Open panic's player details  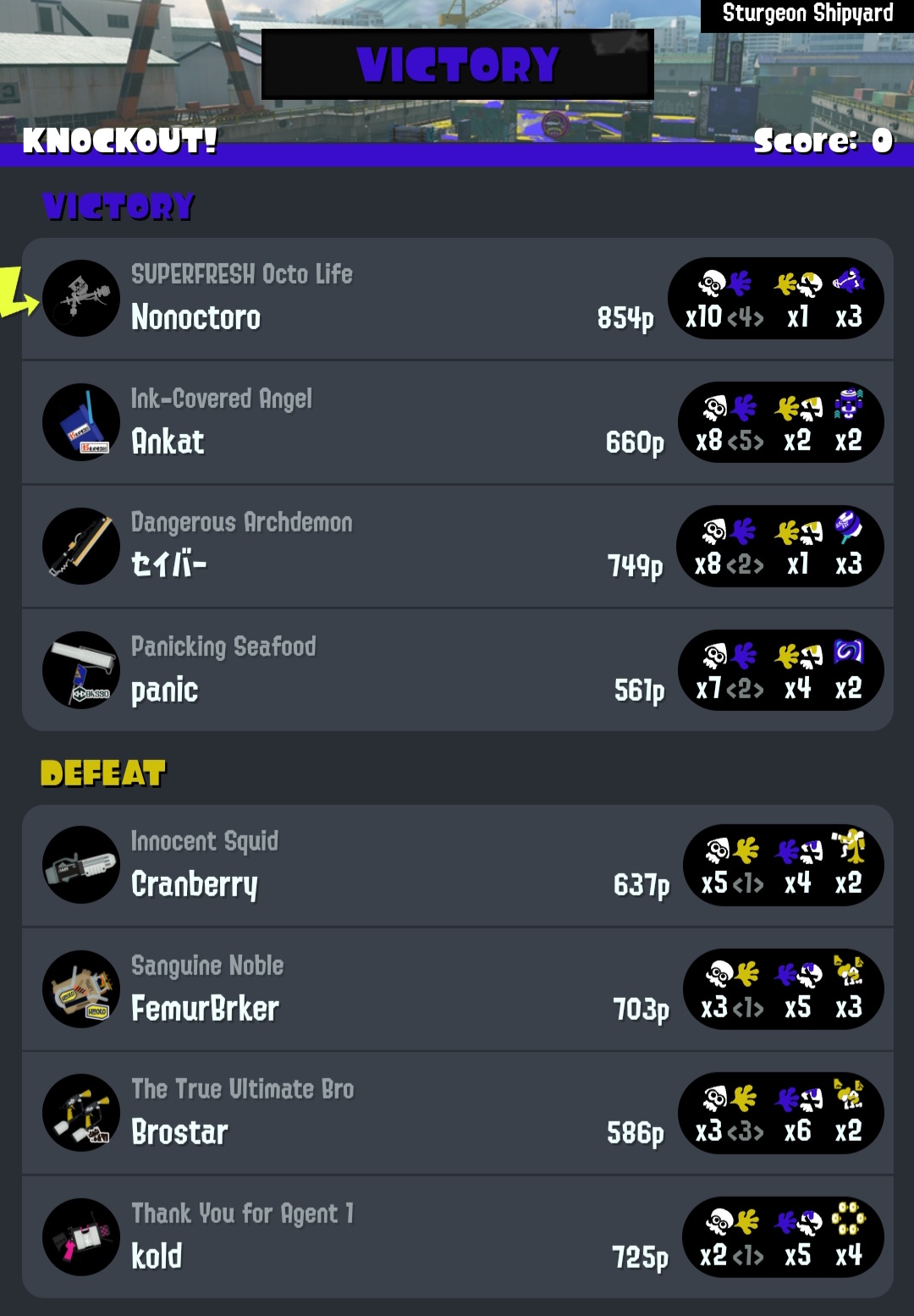point(457,669)
